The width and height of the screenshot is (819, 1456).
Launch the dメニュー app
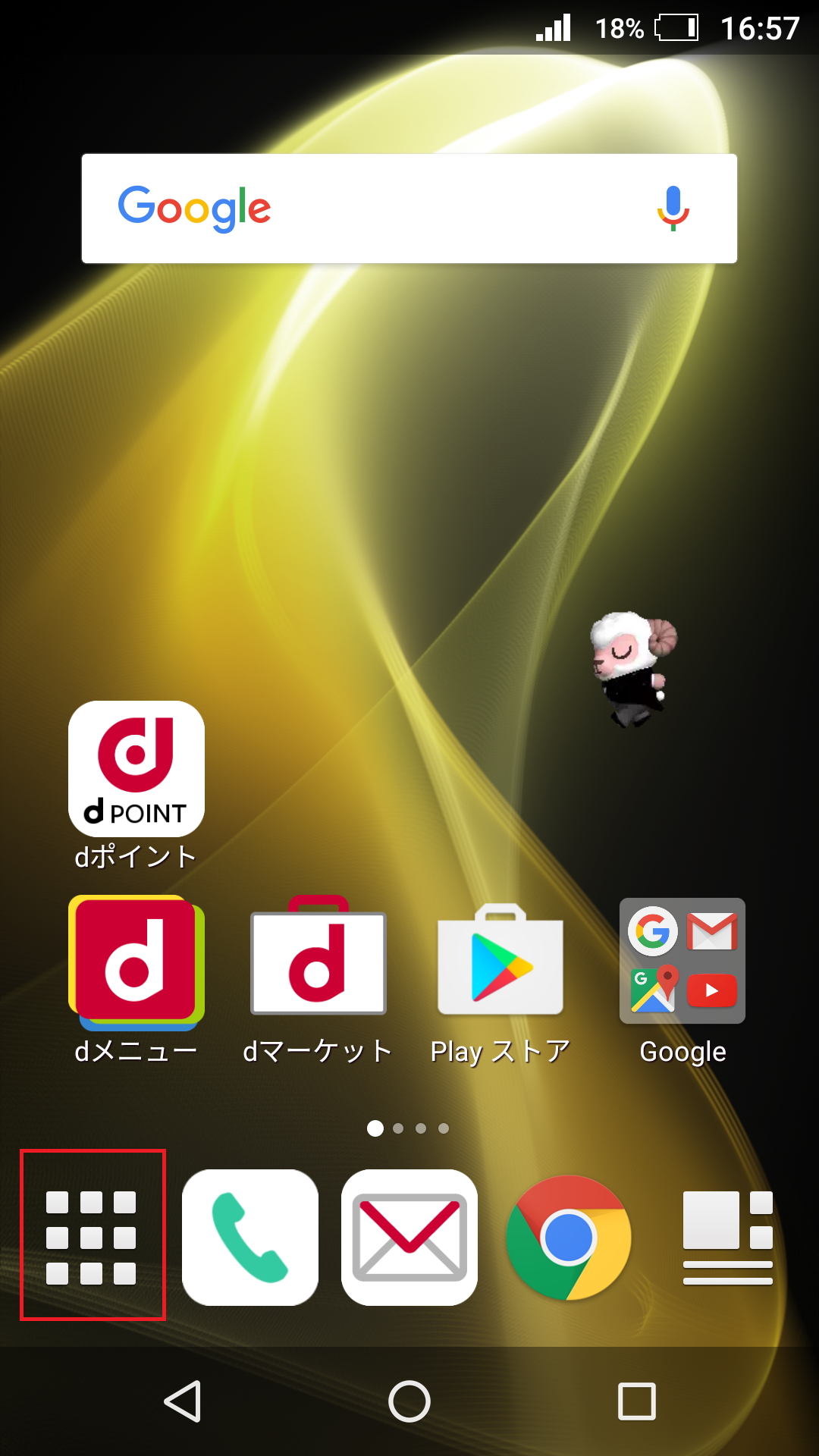[x=135, y=962]
